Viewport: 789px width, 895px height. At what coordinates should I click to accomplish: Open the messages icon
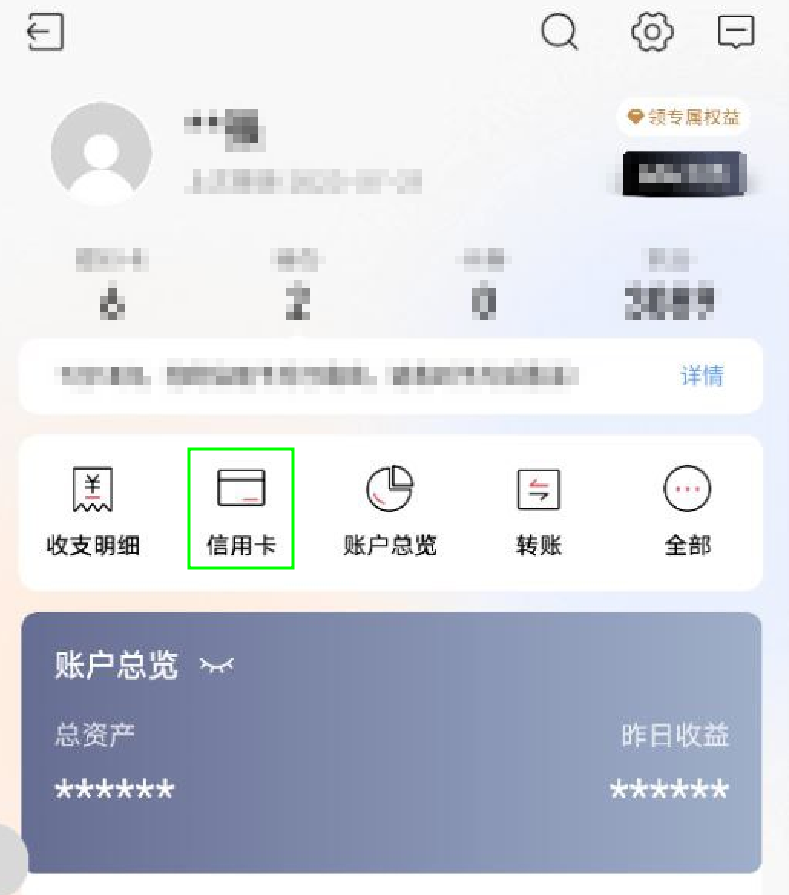(736, 32)
